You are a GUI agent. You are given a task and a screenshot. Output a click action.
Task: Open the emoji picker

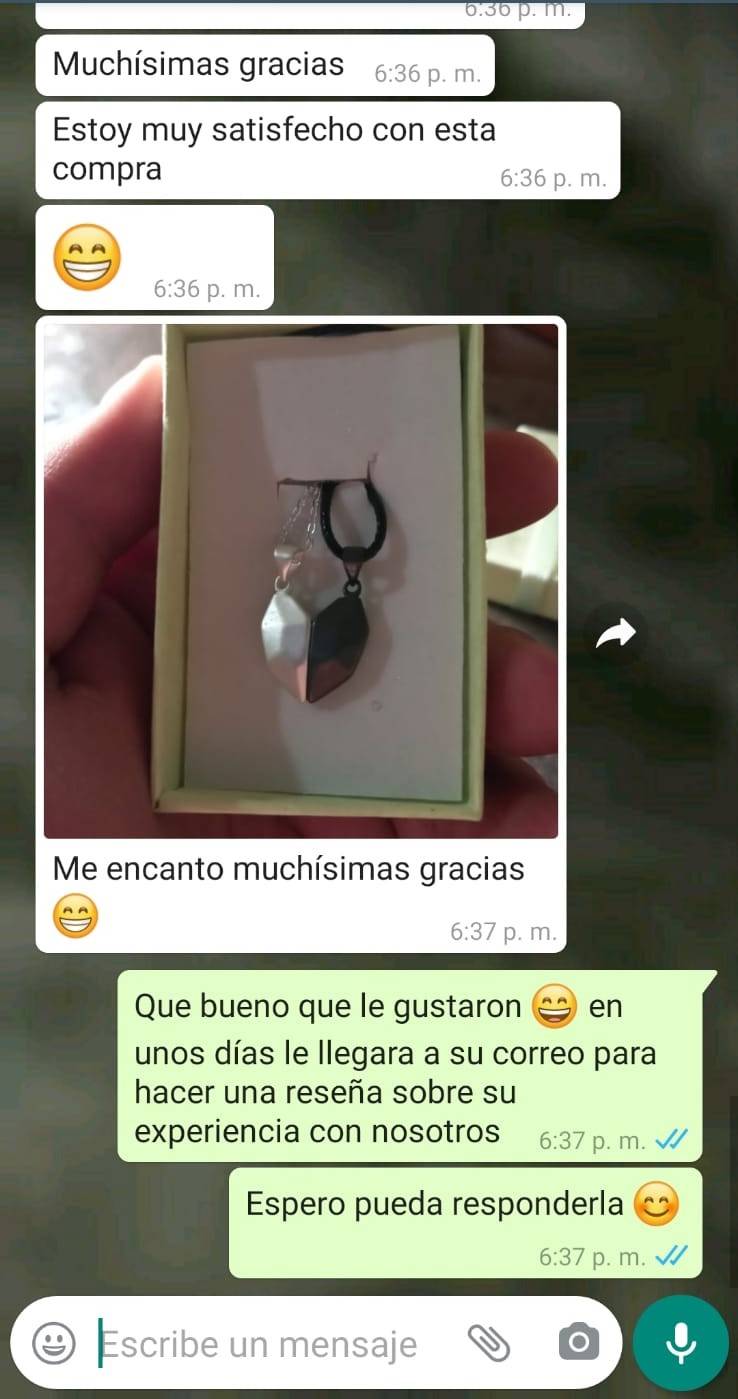point(53,1343)
